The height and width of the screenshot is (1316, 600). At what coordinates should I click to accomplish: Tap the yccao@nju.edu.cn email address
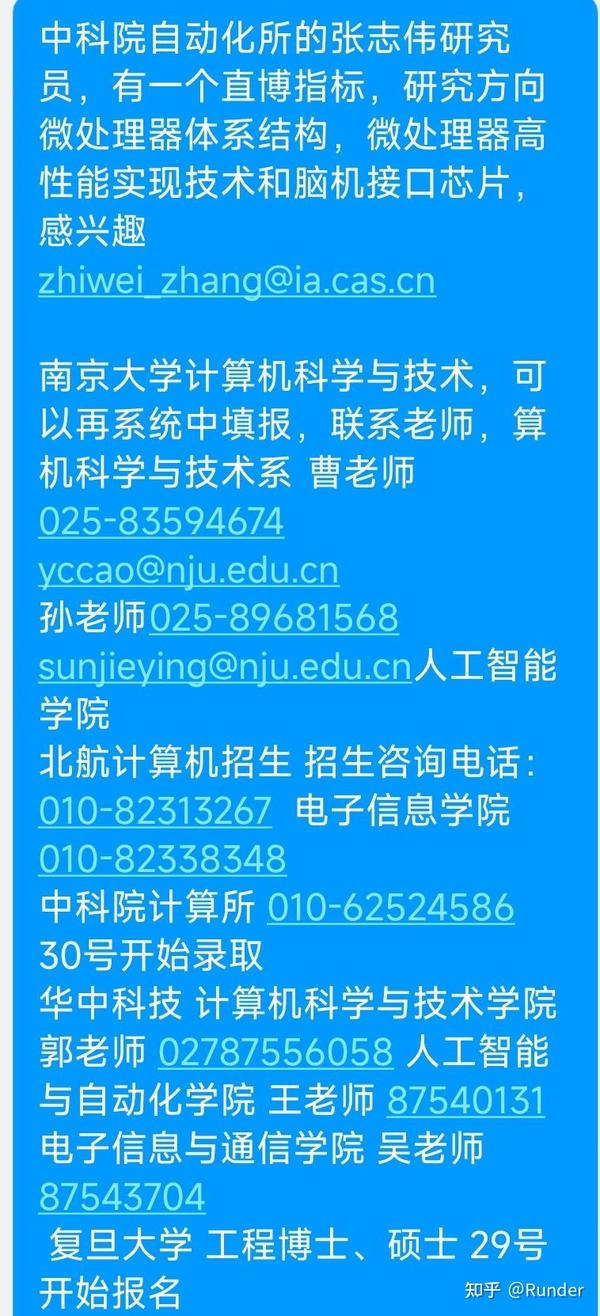189,571
